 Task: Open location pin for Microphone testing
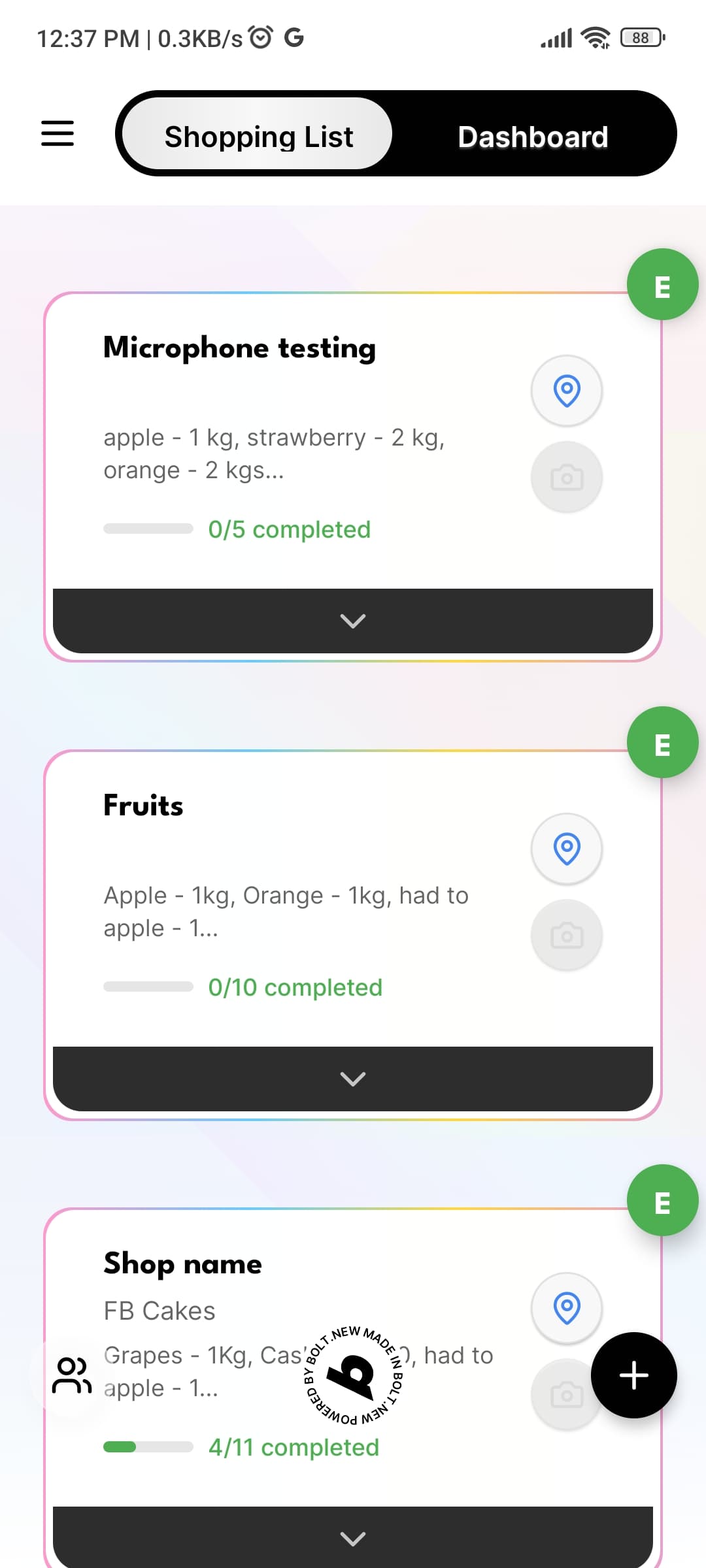click(x=566, y=391)
